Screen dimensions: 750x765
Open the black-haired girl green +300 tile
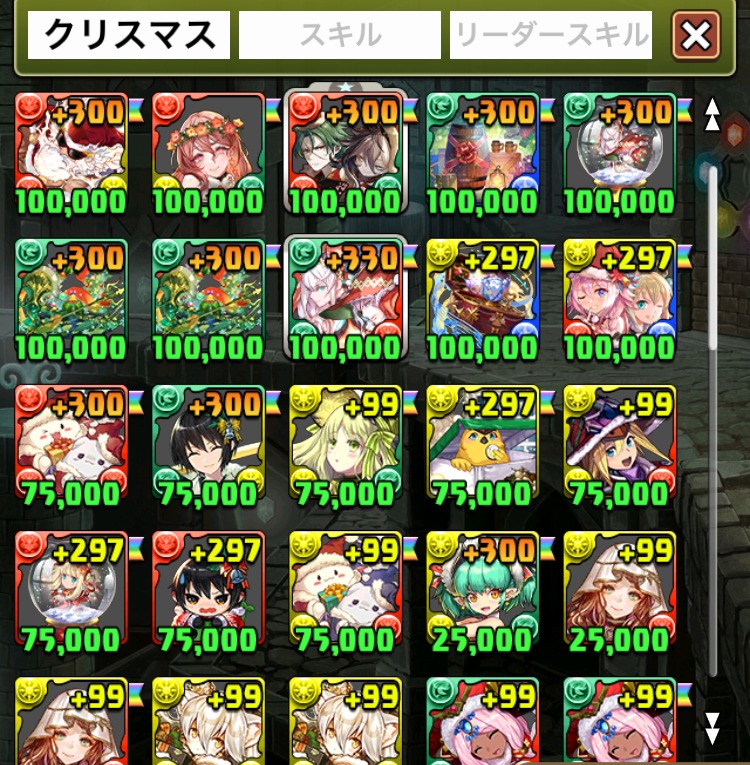tap(208, 443)
